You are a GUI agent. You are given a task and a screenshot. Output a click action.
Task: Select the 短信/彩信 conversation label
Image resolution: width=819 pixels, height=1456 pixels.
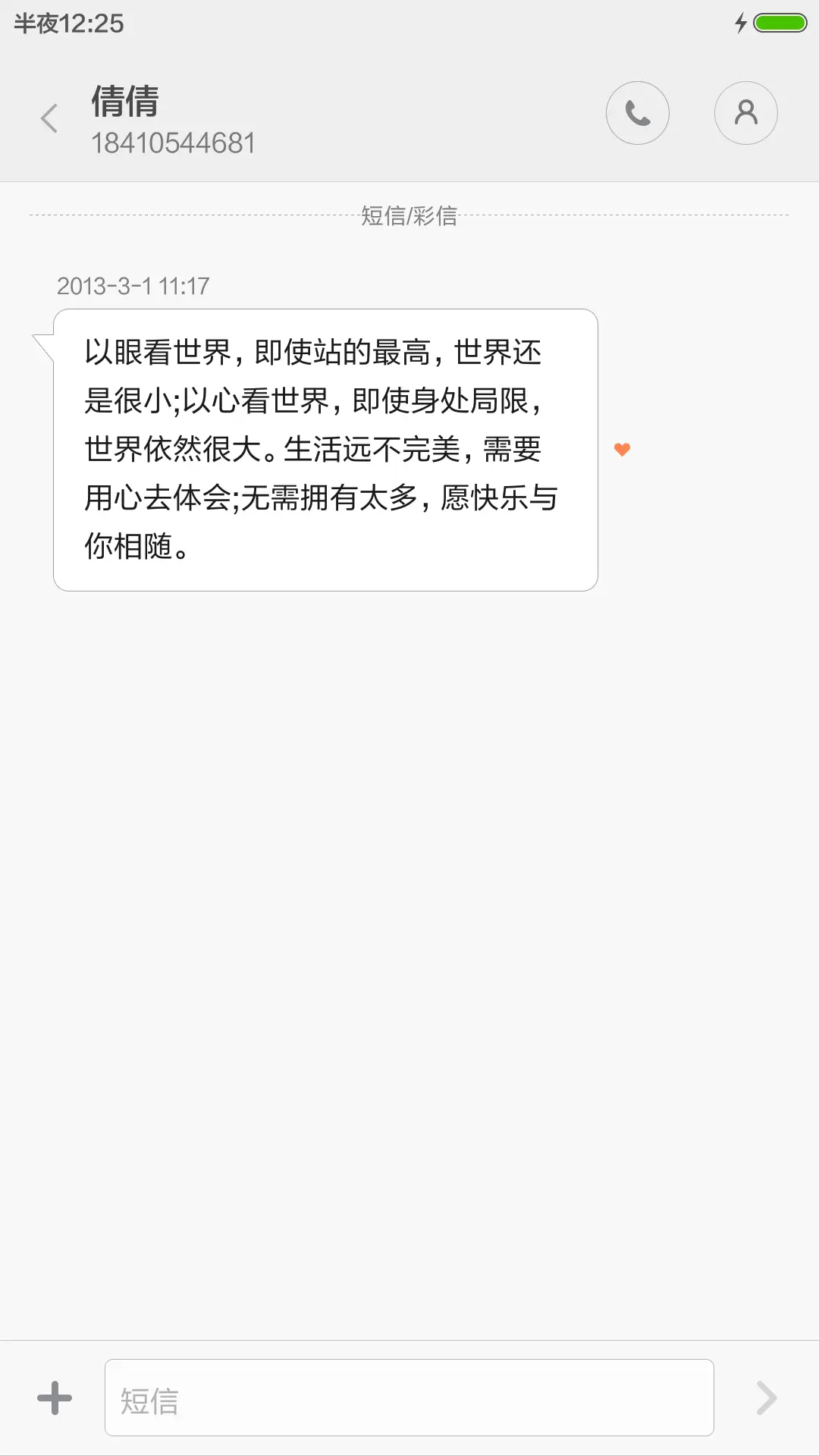409,216
